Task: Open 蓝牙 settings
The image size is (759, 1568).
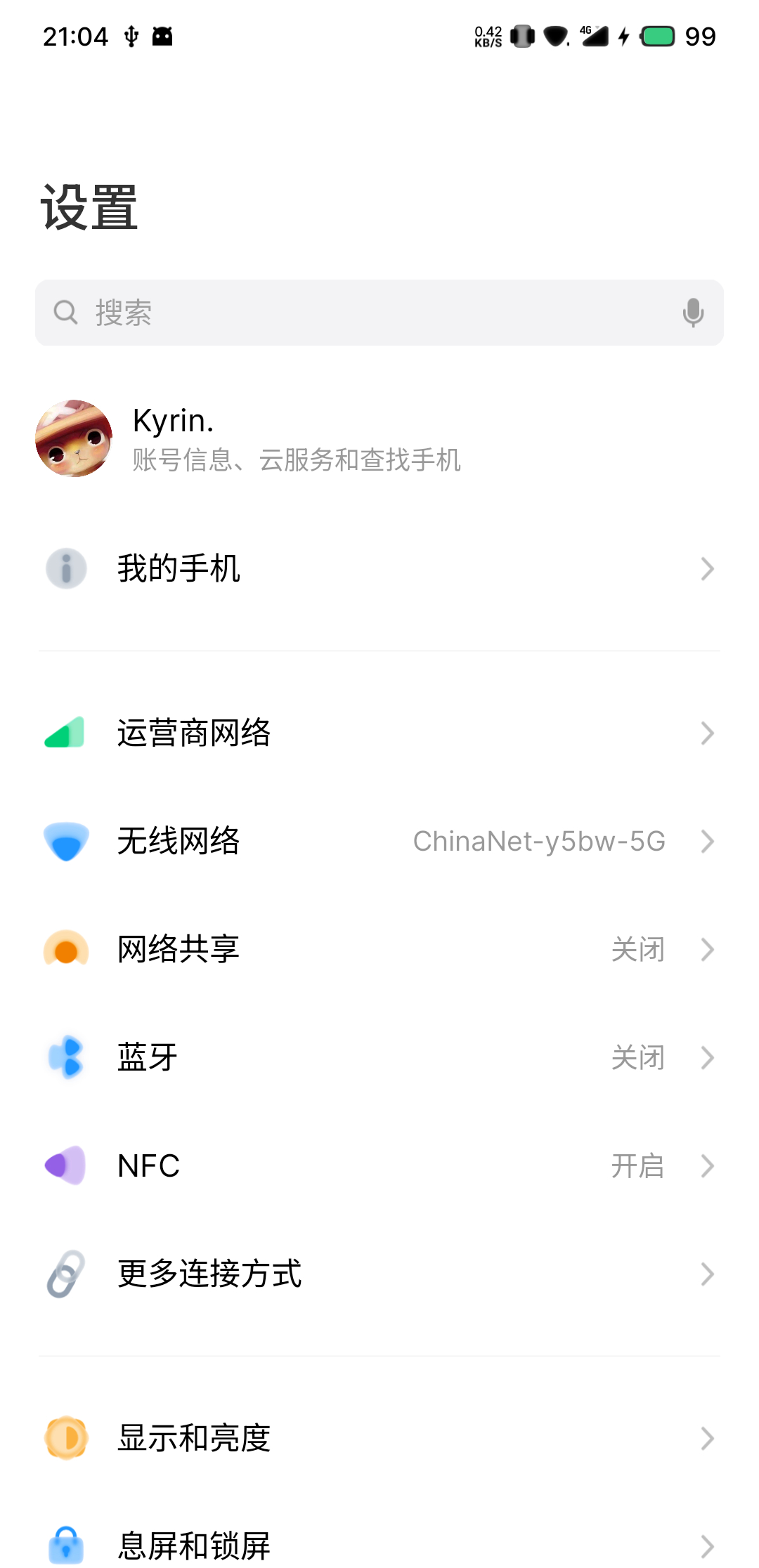Action: click(x=379, y=1058)
